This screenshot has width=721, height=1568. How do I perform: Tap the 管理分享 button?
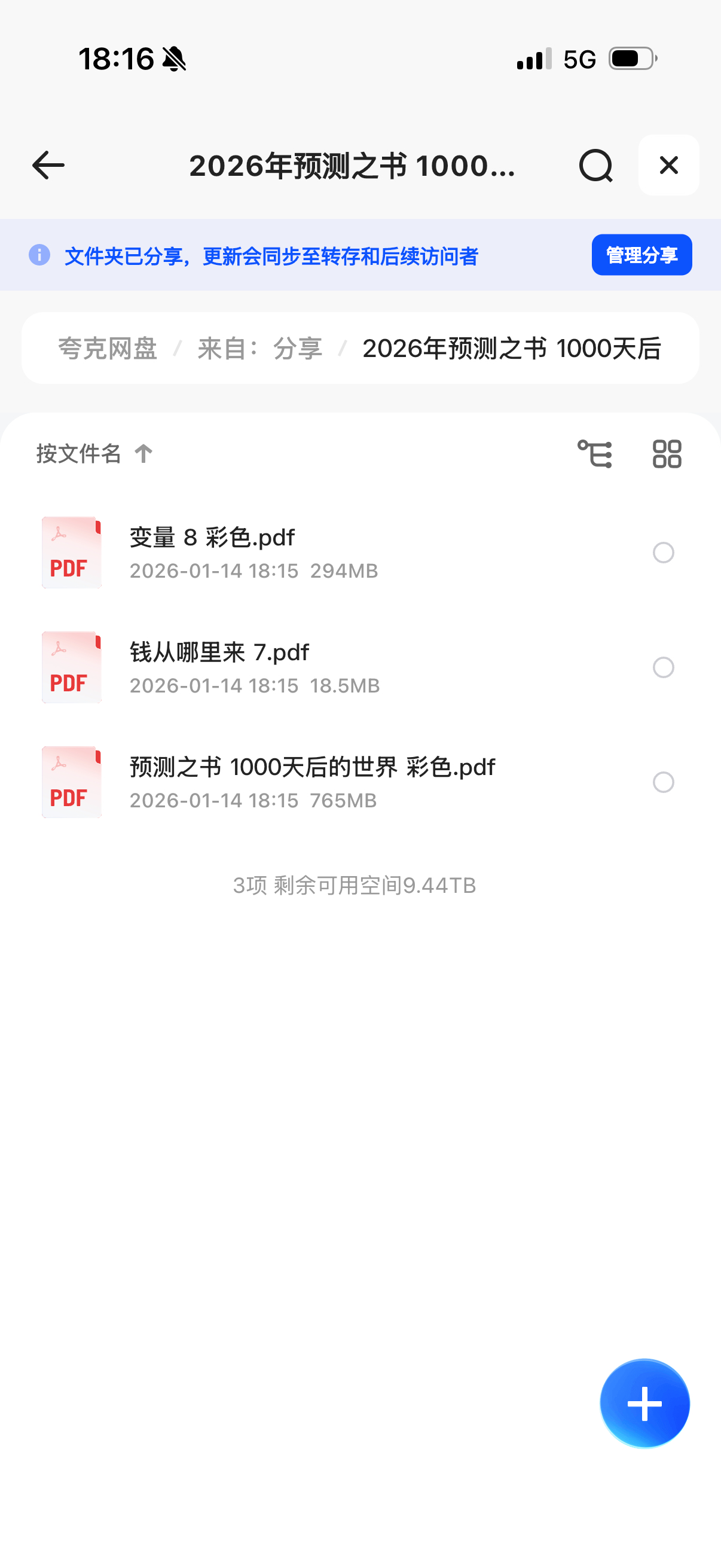641,255
